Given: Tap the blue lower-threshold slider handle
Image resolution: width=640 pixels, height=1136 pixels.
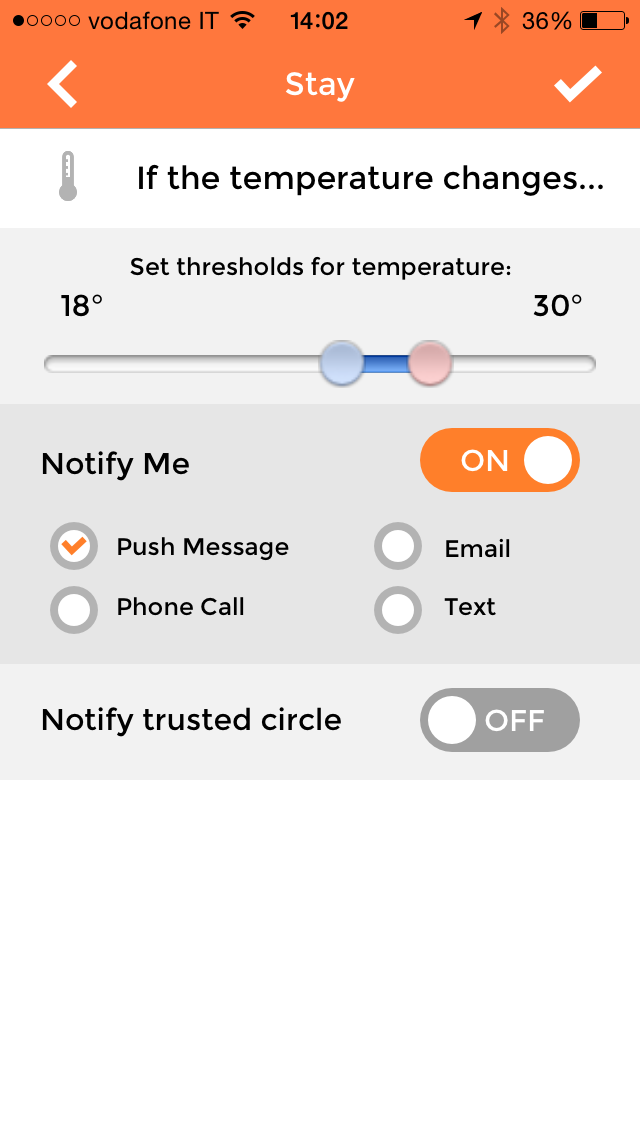Looking at the screenshot, I should (x=342, y=363).
